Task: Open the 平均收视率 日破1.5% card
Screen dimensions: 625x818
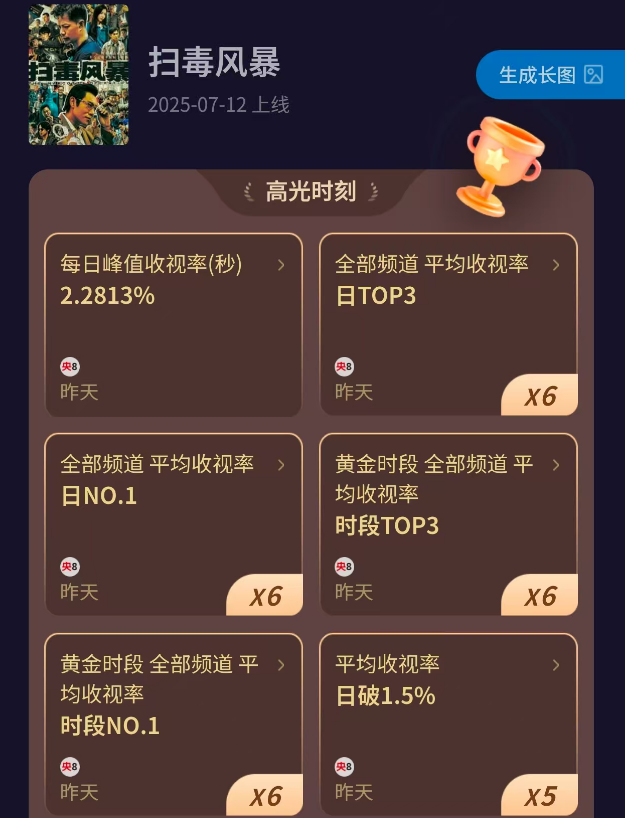Action: (x=448, y=725)
